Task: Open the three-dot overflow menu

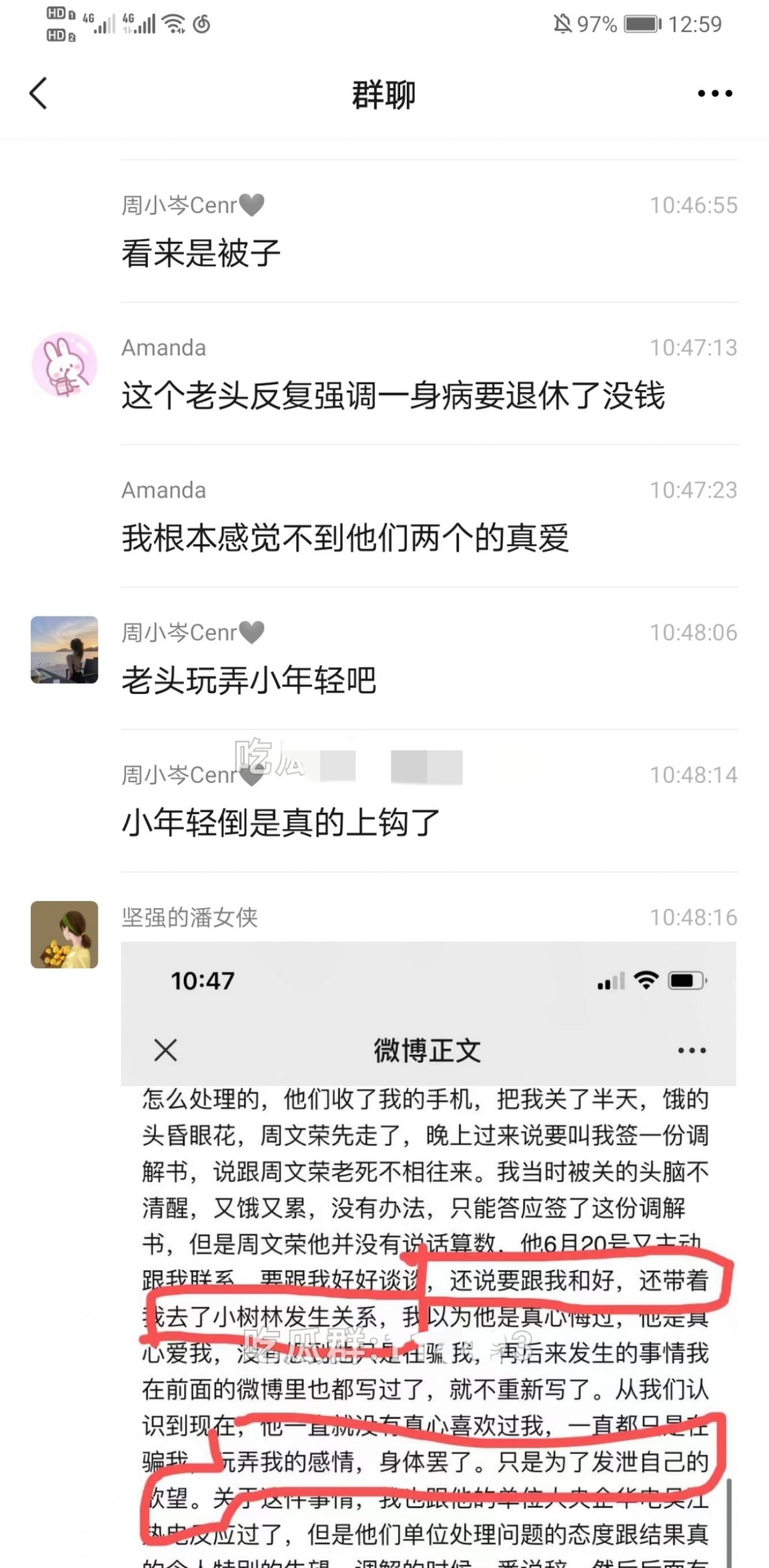Action: (x=714, y=94)
